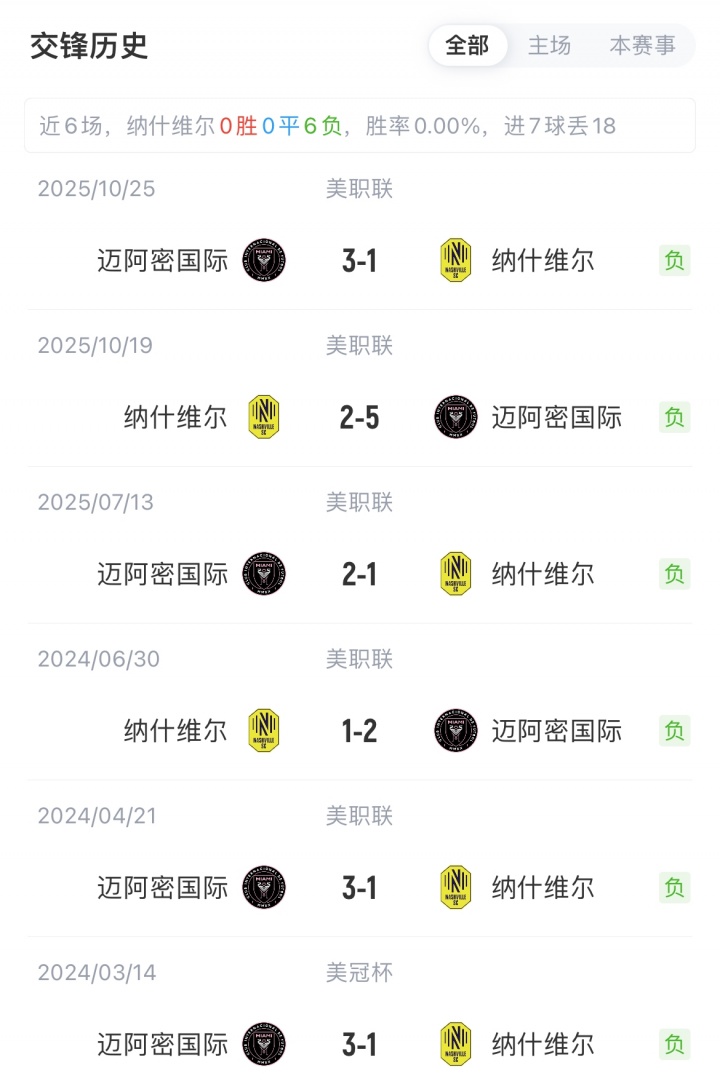Viewport: 720px width, 1092px height.
Task: Open the 2024/06/30 match, score 1-2
Action: [359, 732]
